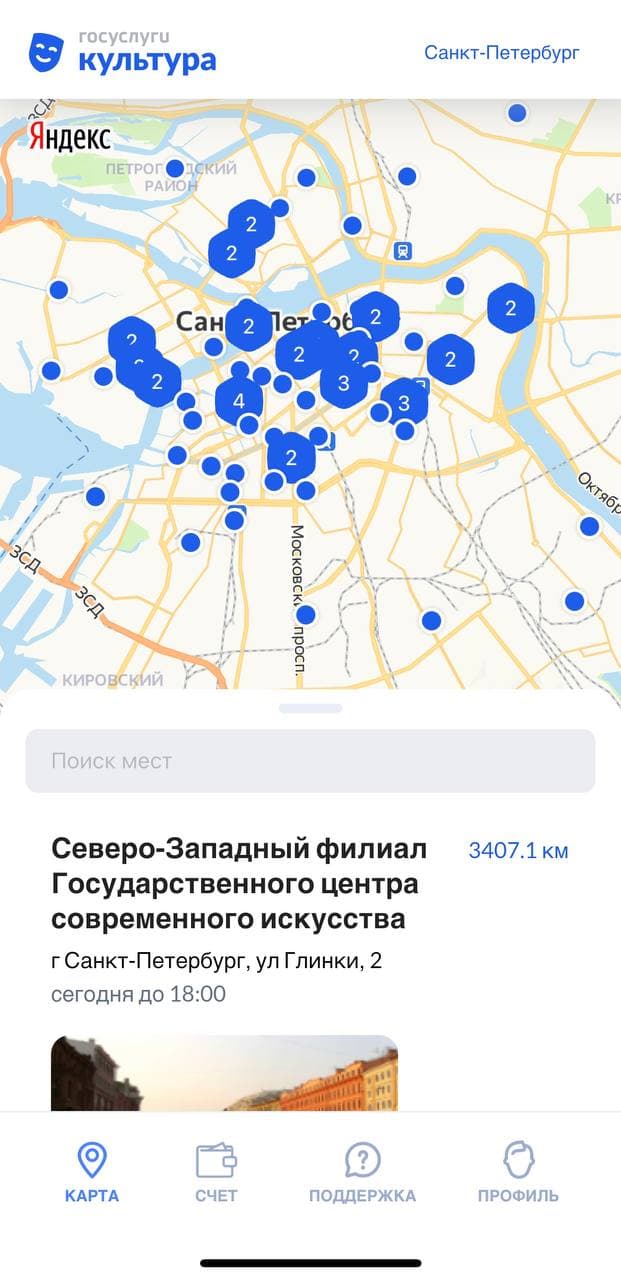Select the Карта tab
The height and width of the screenshot is (1280, 621).
[x=92, y=1174]
